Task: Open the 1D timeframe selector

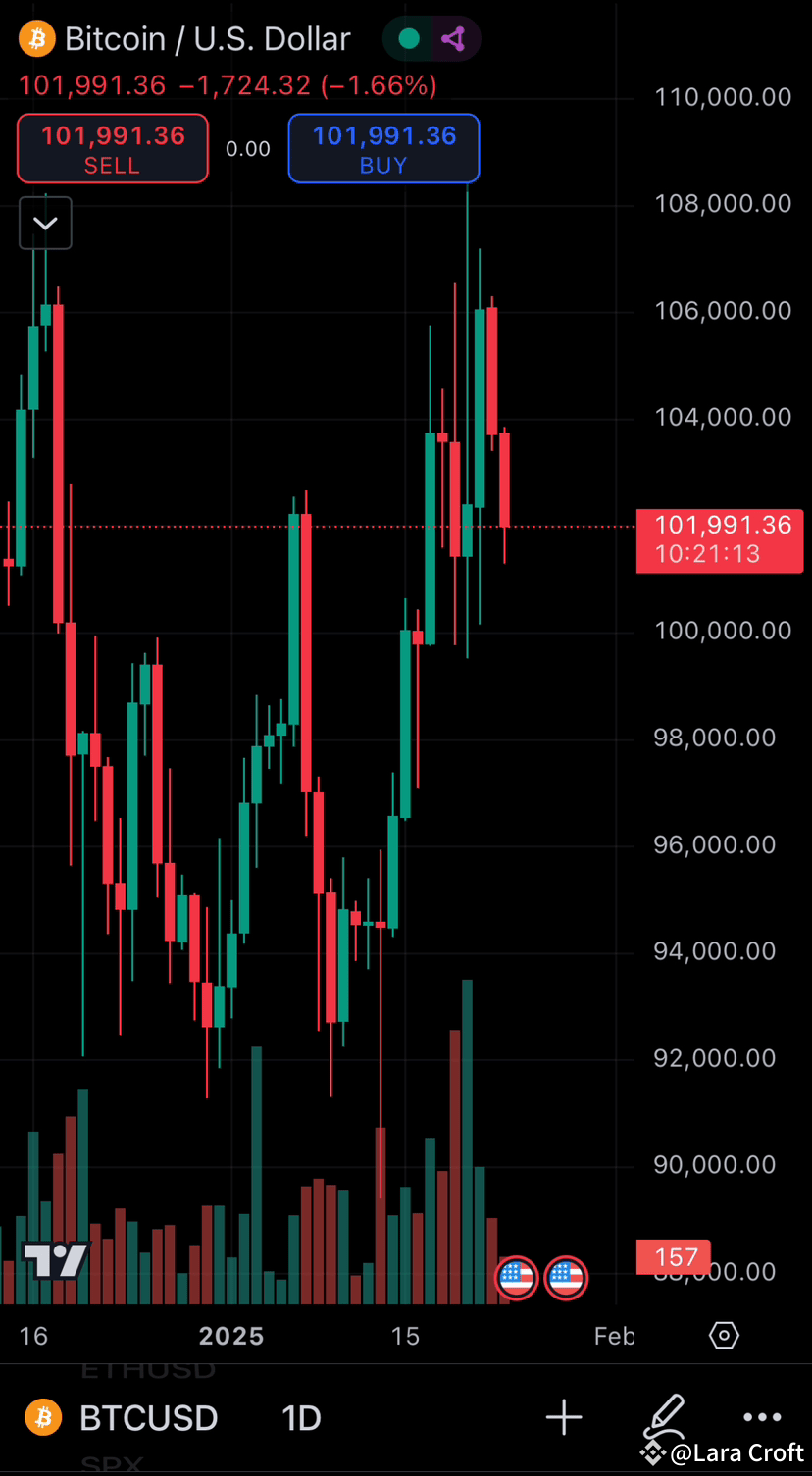Action: pos(300,1417)
